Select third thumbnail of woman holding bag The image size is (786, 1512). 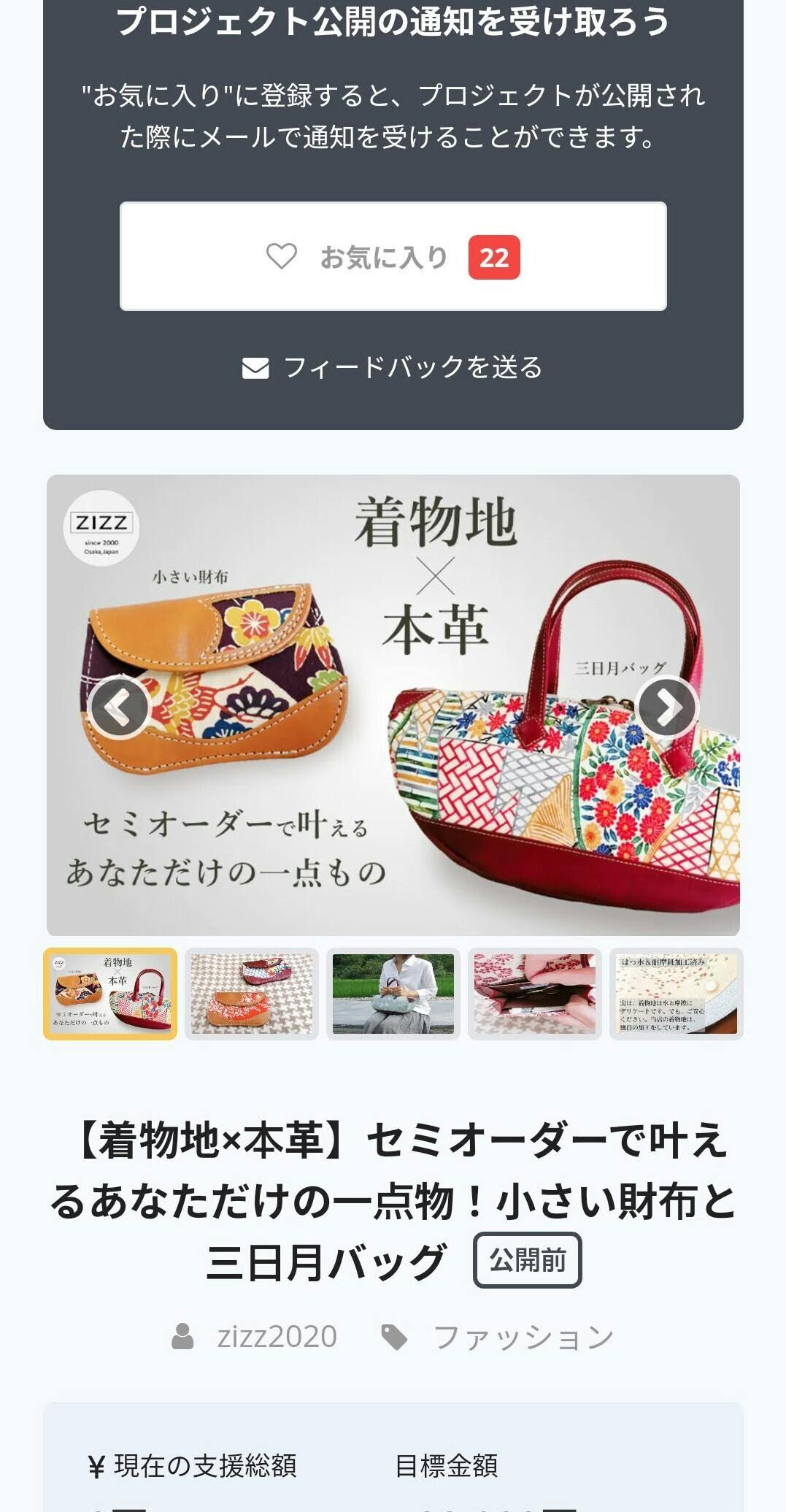pyautogui.click(x=393, y=994)
